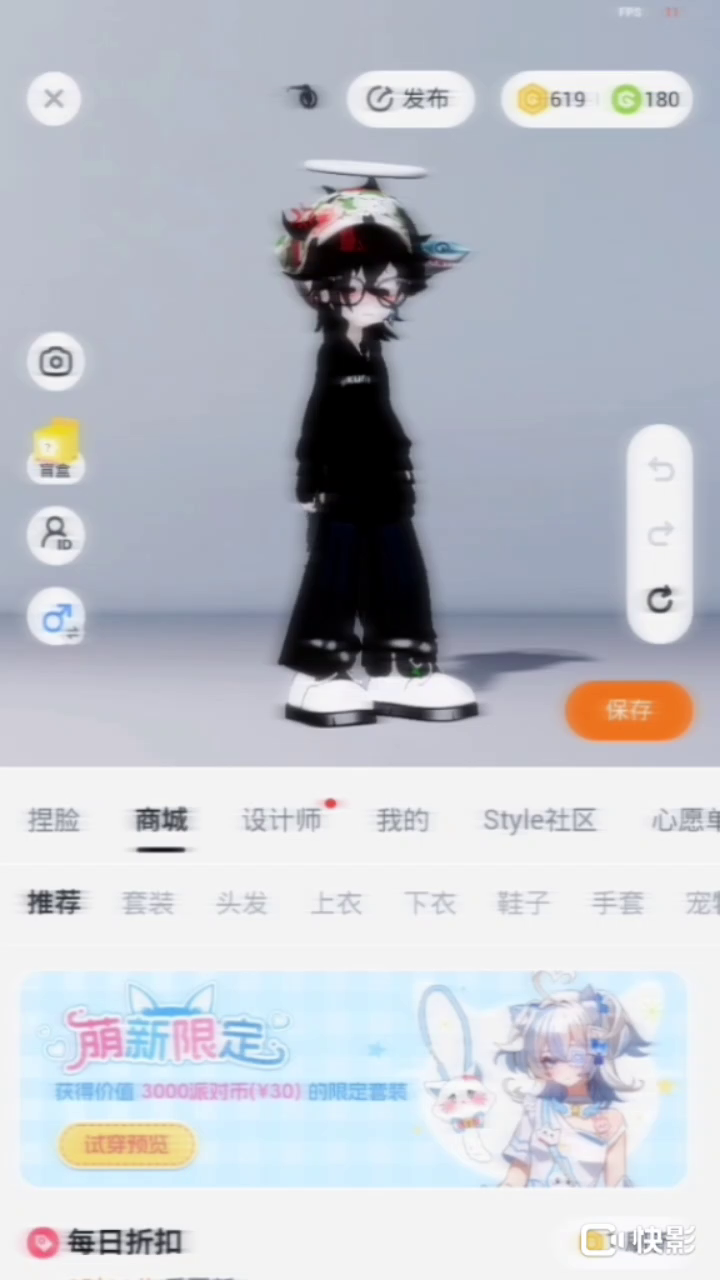This screenshot has height=1280, width=720.
Task: Open the avatar ID icon
Action: click(x=56, y=535)
